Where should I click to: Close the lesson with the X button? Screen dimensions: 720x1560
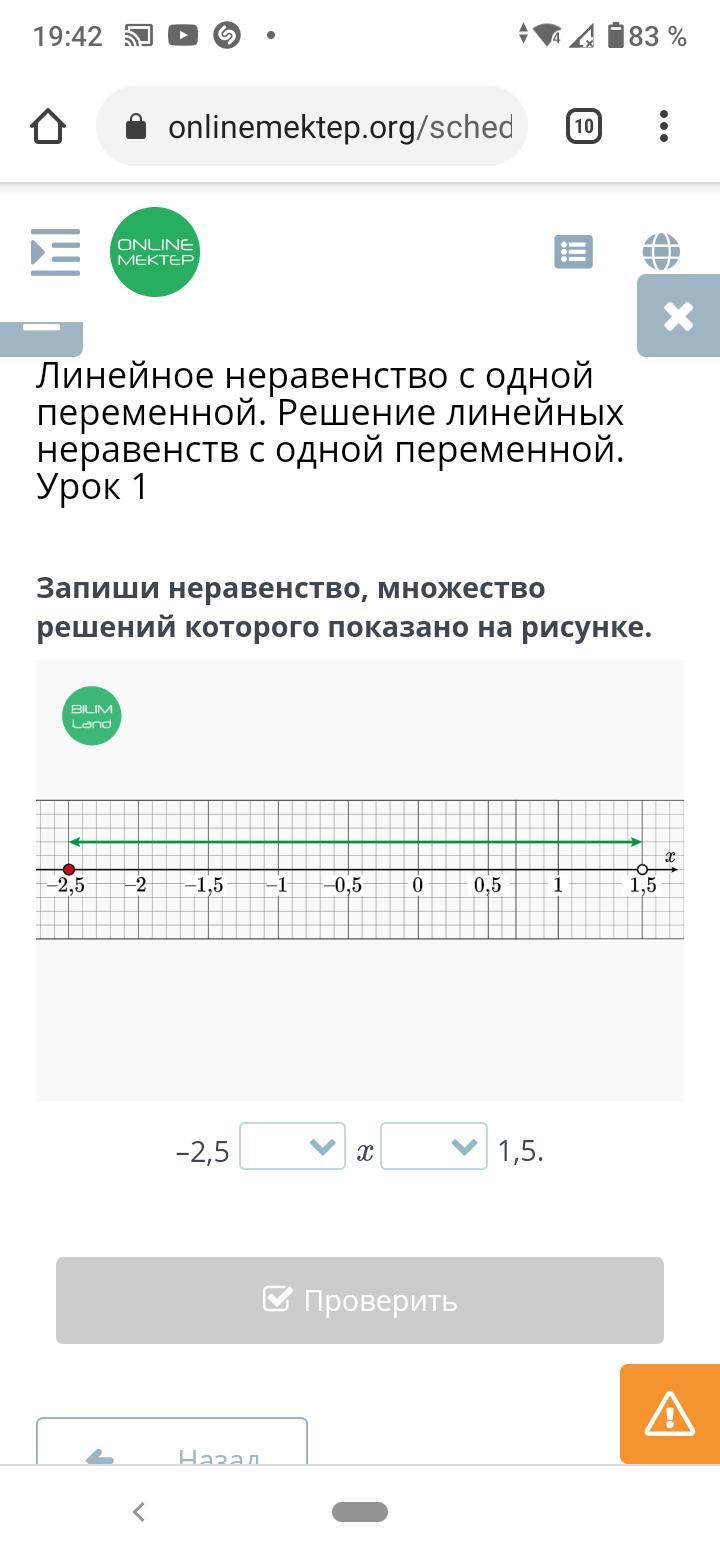(x=678, y=316)
